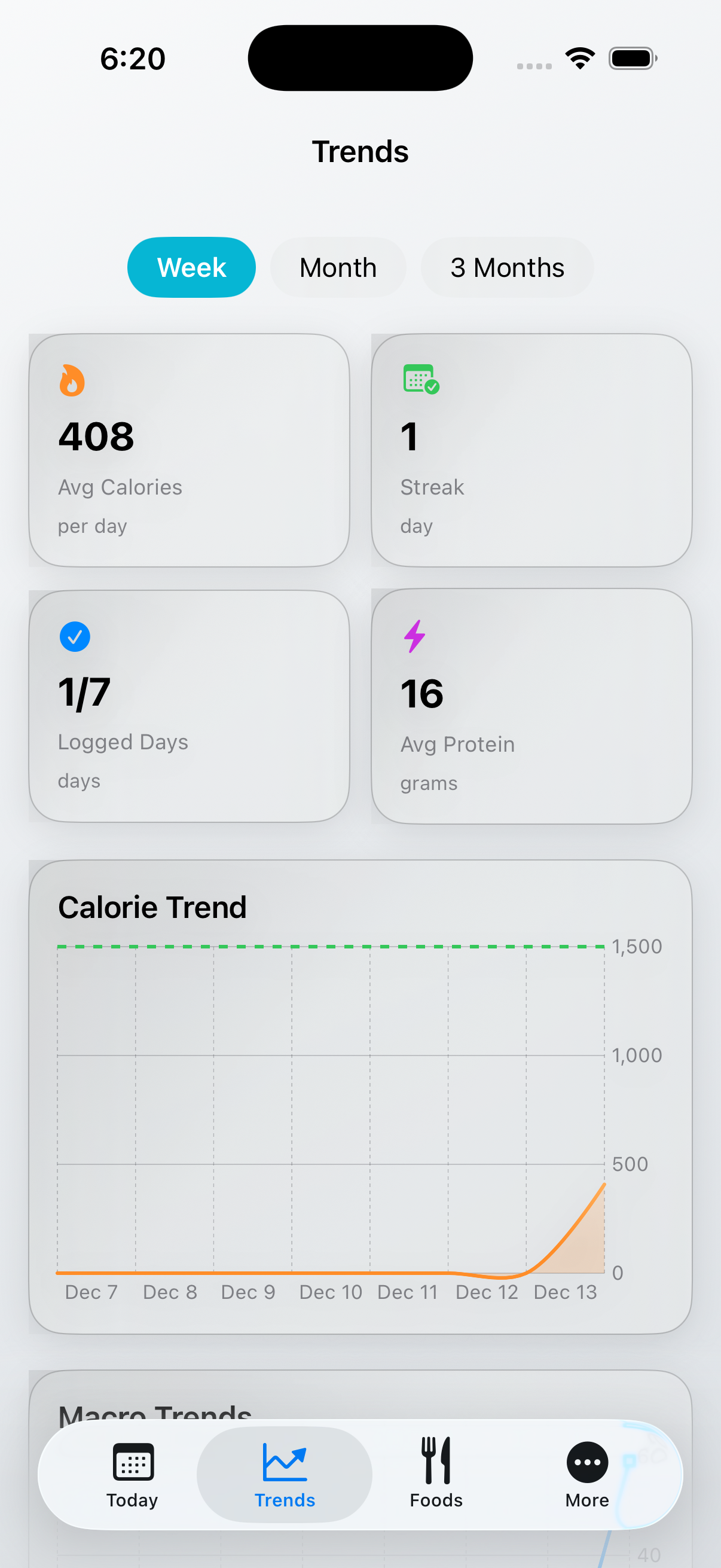The width and height of the screenshot is (721, 1568).
Task: Enable the 3 Months time range
Action: pyautogui.click(x=506, y=267)
